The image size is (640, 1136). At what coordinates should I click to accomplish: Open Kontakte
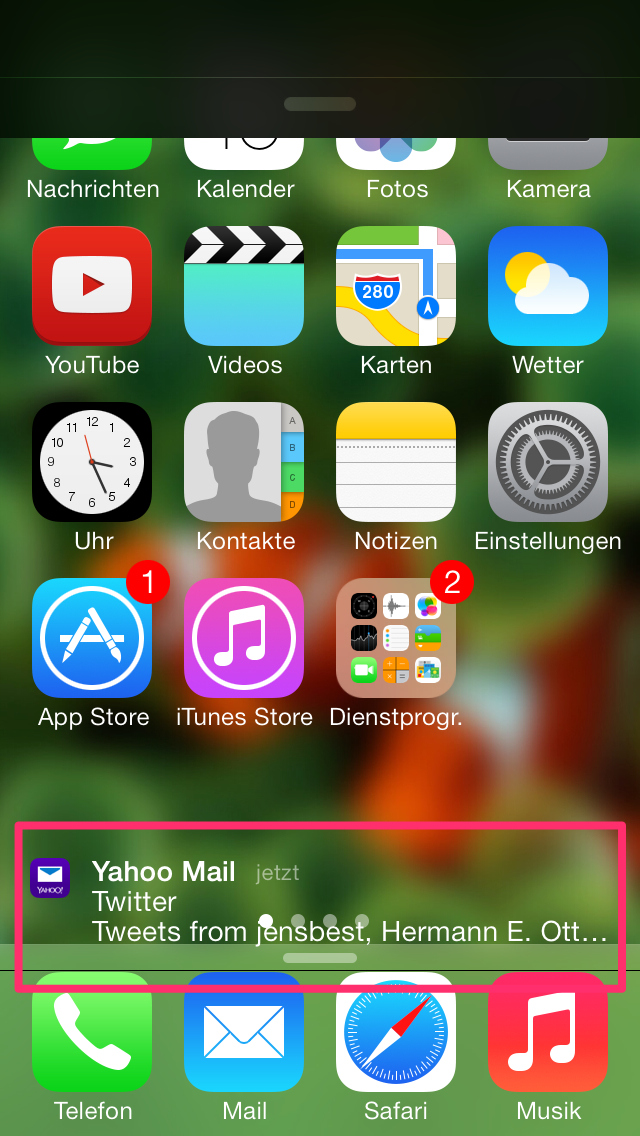pyautogui.click(x=244, y=462)
